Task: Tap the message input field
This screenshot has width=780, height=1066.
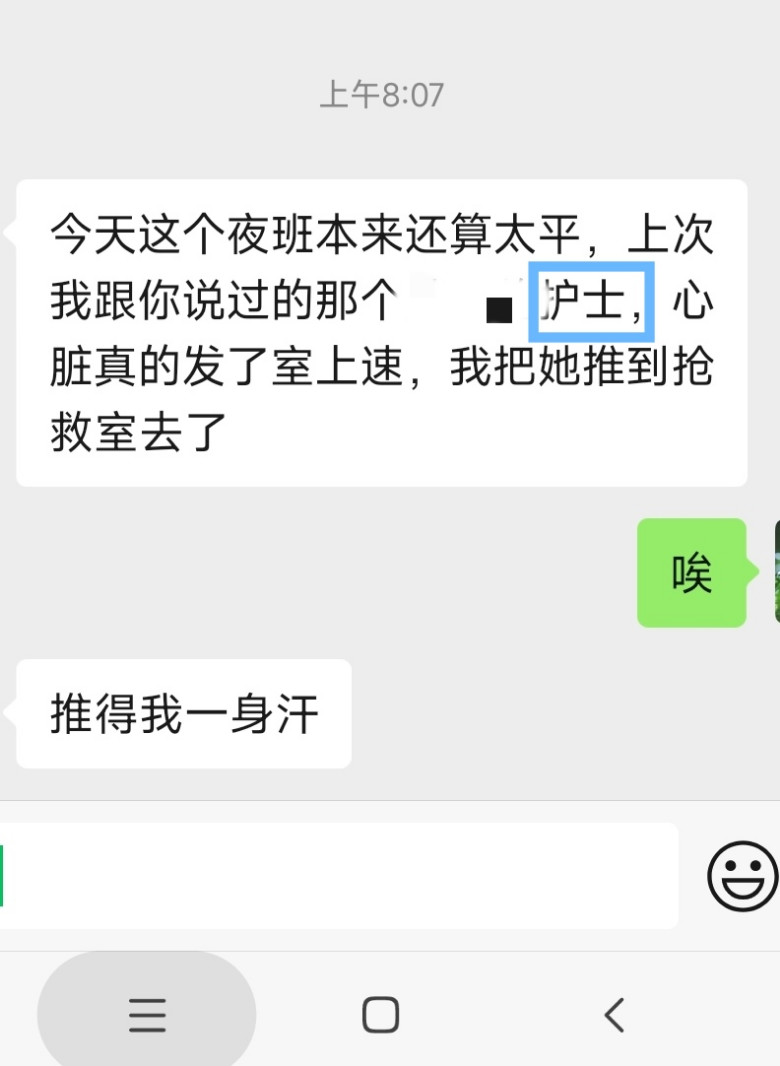Action: (x=340, y=876)
